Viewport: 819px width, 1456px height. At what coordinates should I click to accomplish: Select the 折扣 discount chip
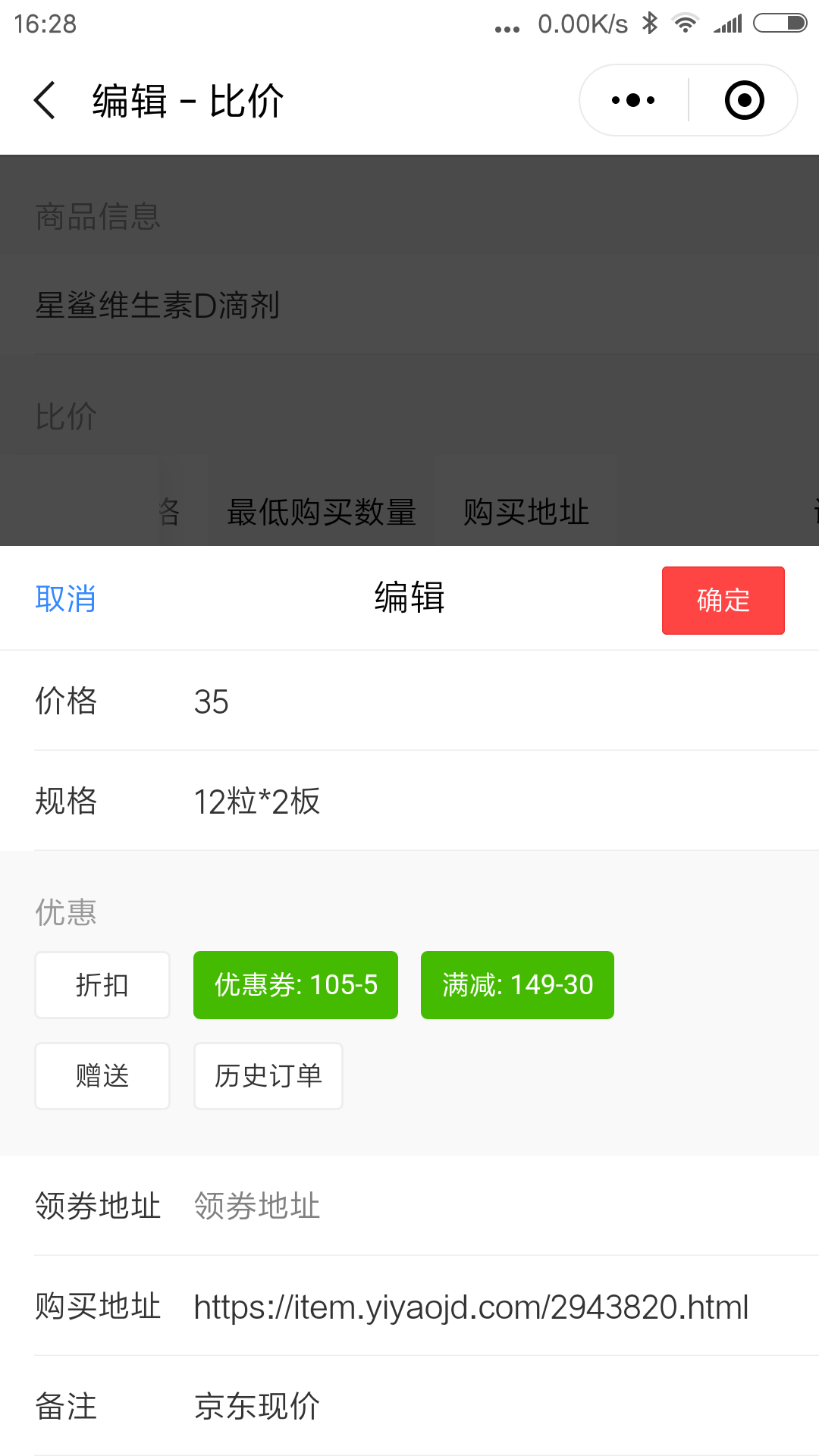[x=102, y=985]
